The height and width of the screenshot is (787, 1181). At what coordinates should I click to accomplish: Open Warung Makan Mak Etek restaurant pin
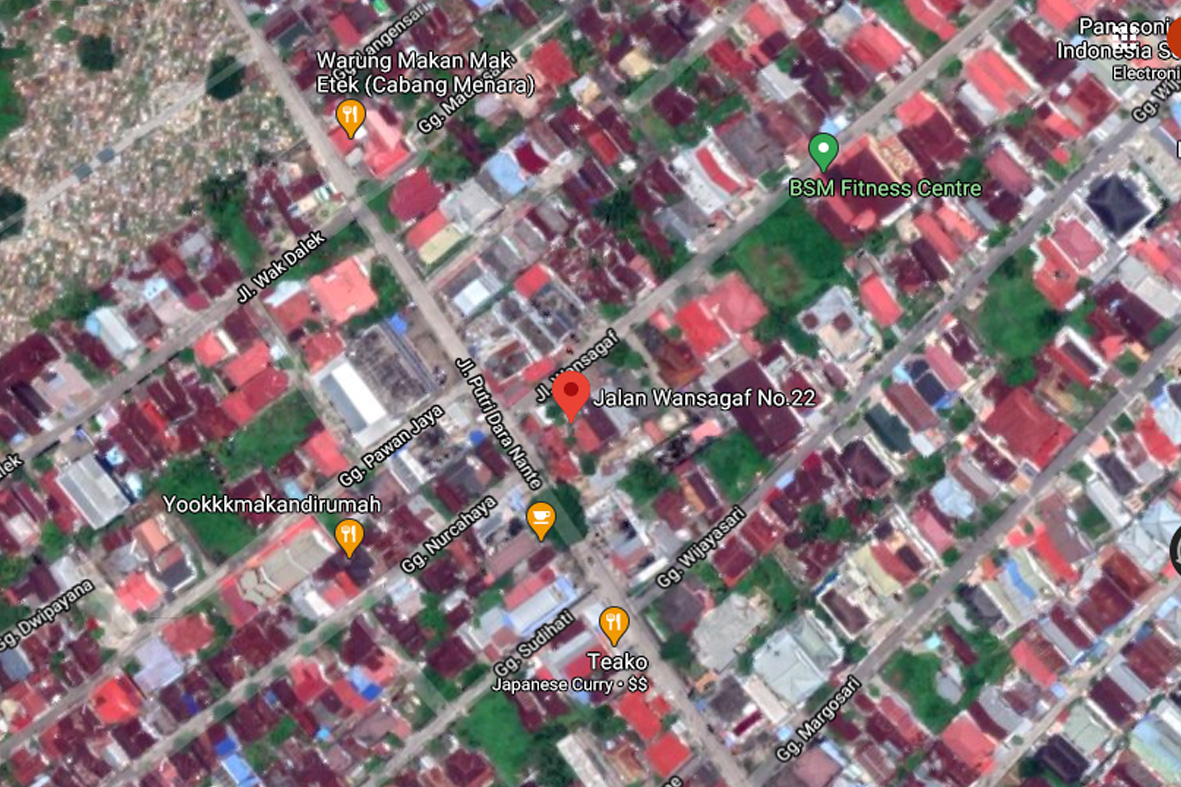coord(349,118)
